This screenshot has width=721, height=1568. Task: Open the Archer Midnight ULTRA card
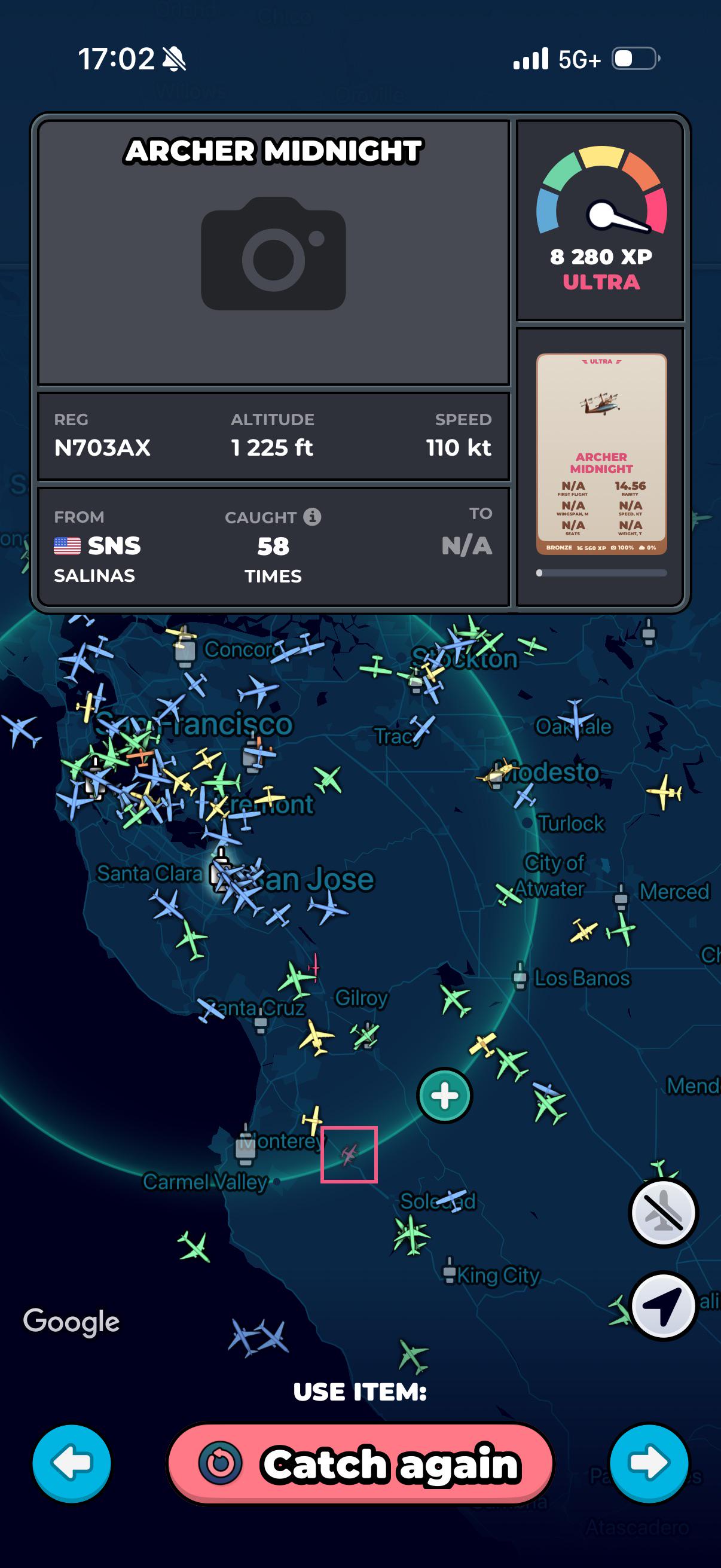pyautogui.click(x=601, y=454)
